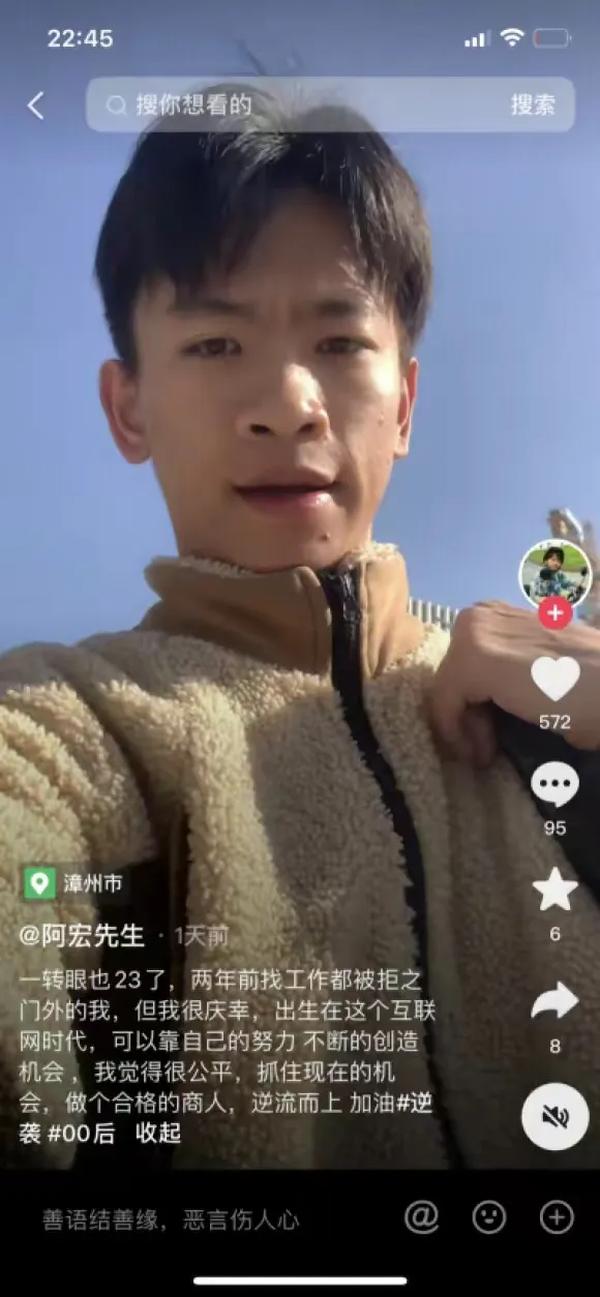Open the 漳州市 location tag
600x1297 pixels.
(x=75, y=883)
